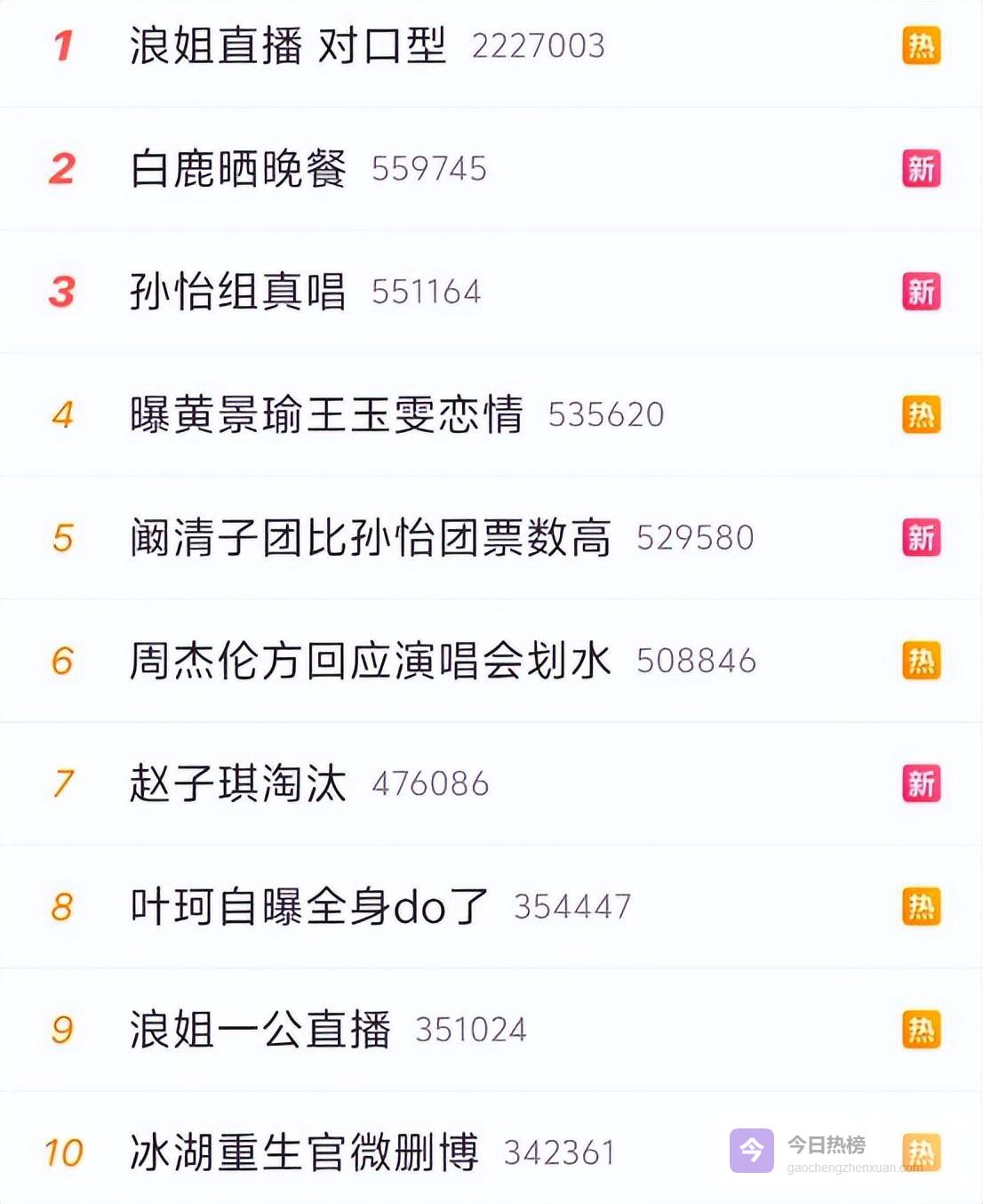This screenshot has width=983, height=1204.
Task: Click the 热 badge next to 周杰伦方回应演唱会划水
Action: coord(922,661)
